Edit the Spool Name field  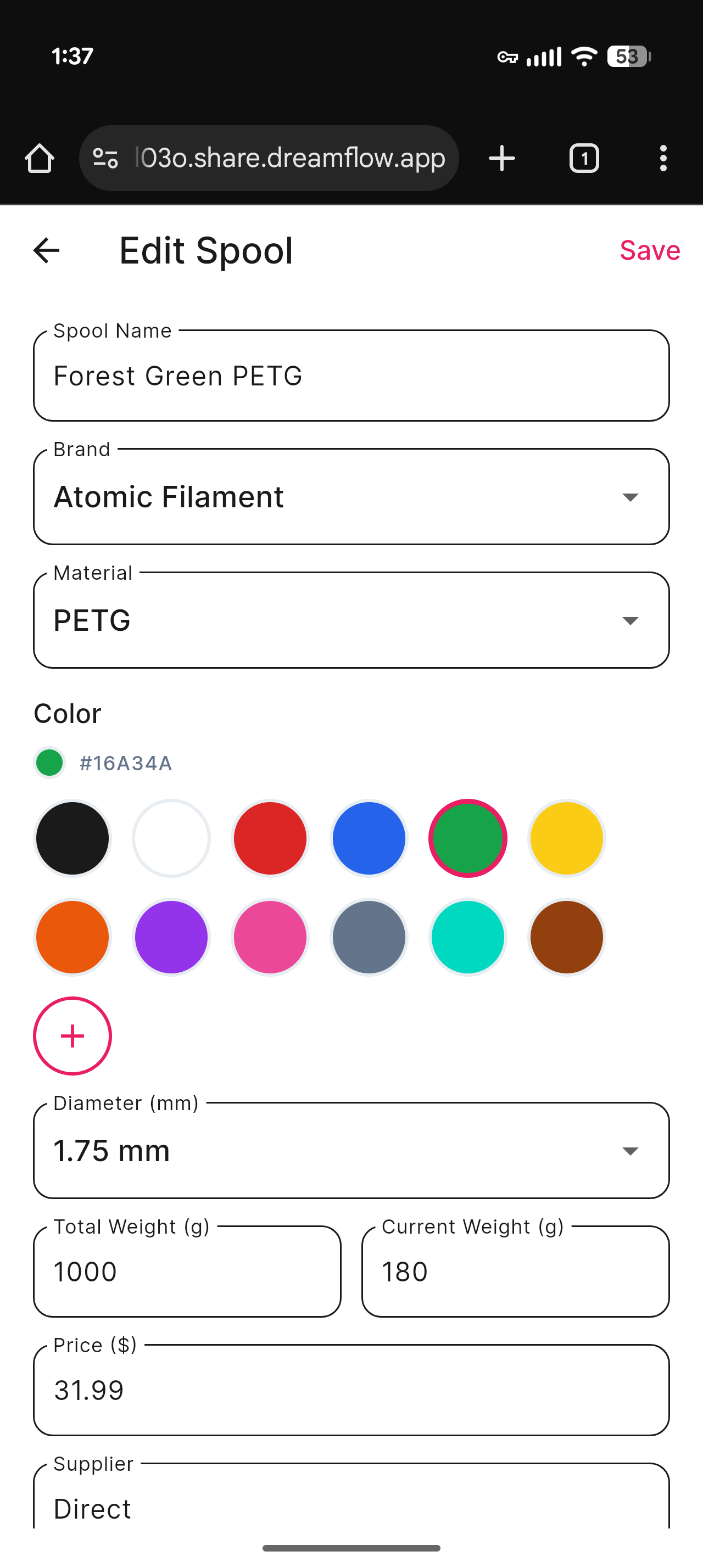point(350,376)
